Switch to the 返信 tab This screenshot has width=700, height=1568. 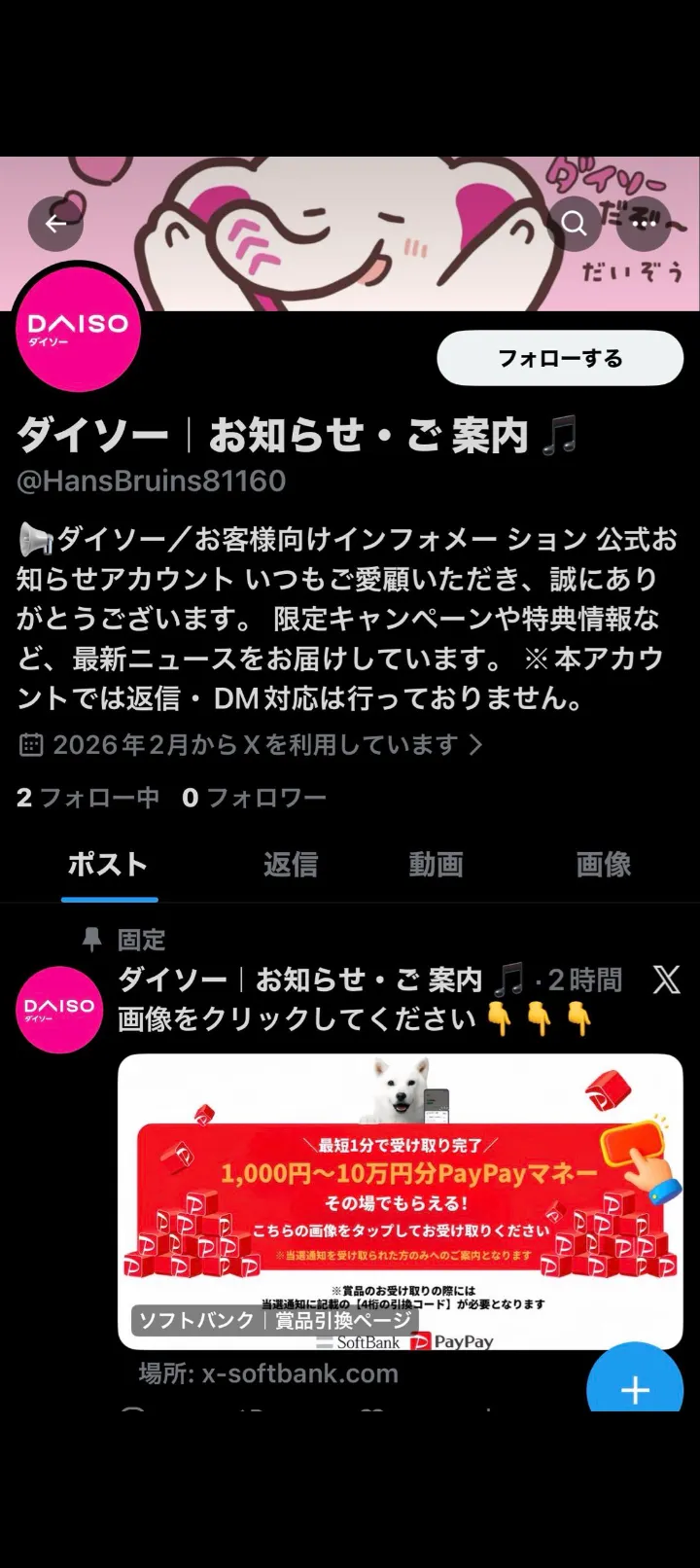pos(290,864)
